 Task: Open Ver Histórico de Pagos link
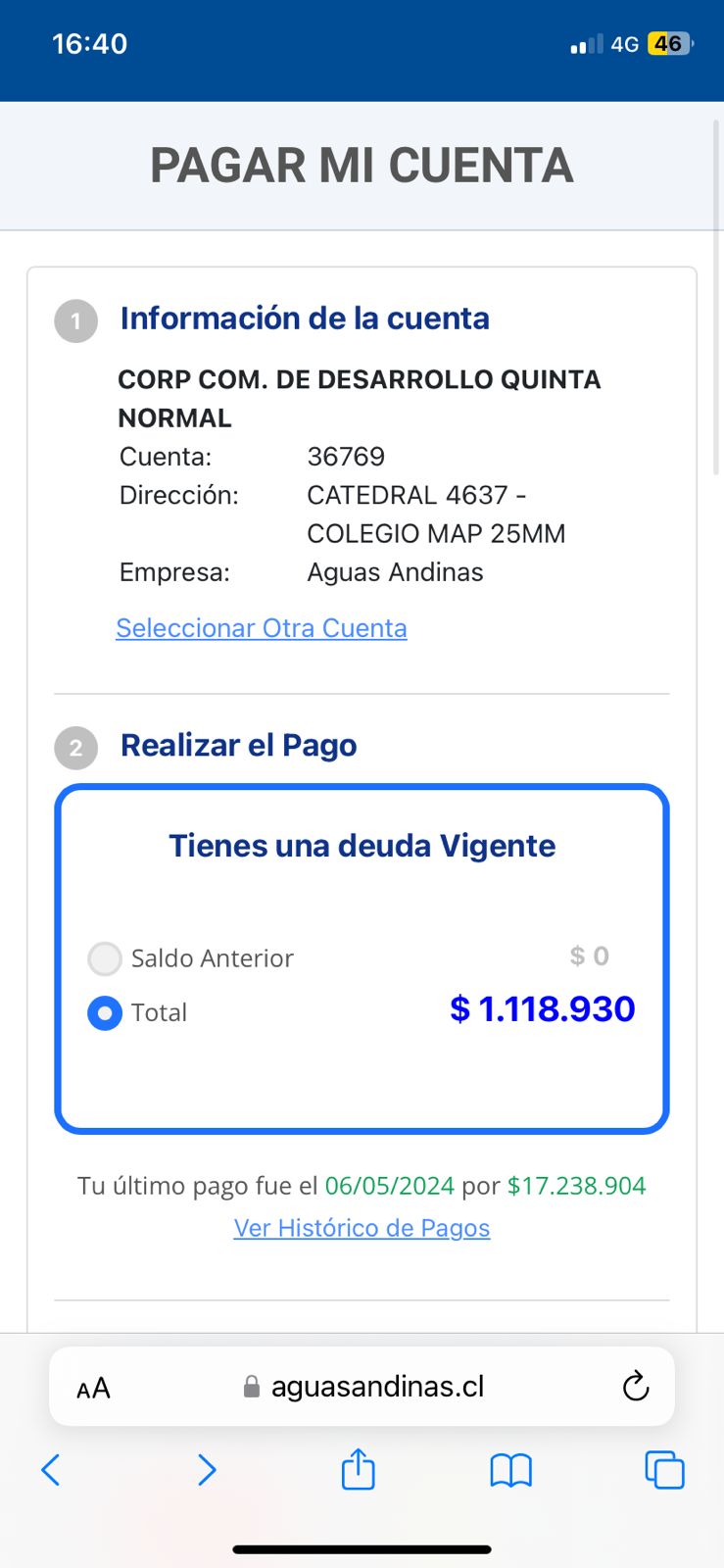click(x=362, y=1228)
